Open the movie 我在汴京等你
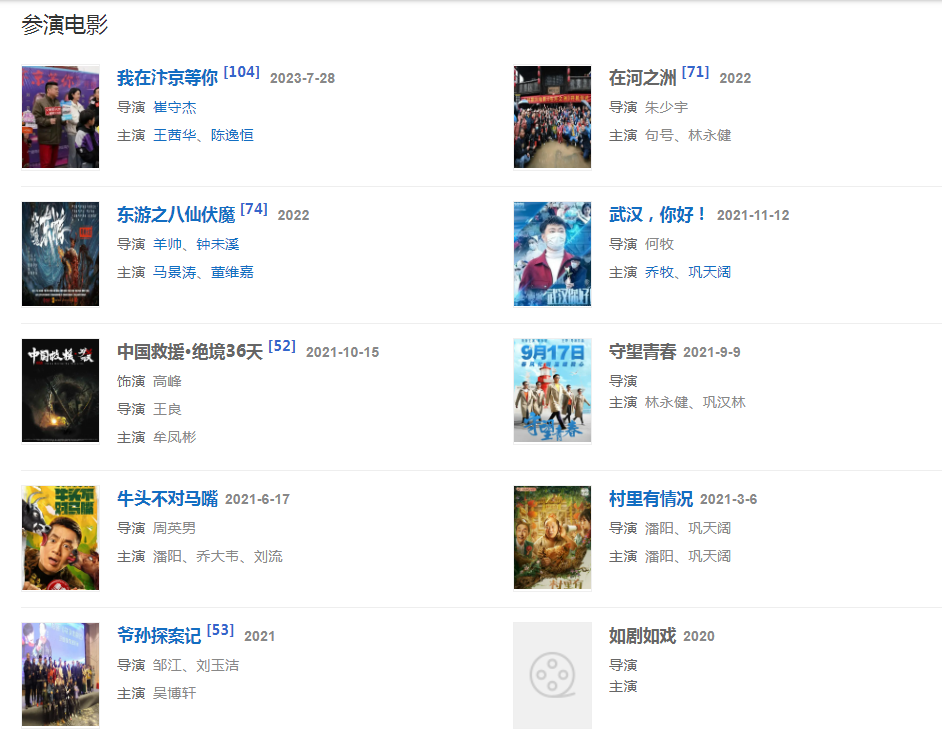 (167, 78)
